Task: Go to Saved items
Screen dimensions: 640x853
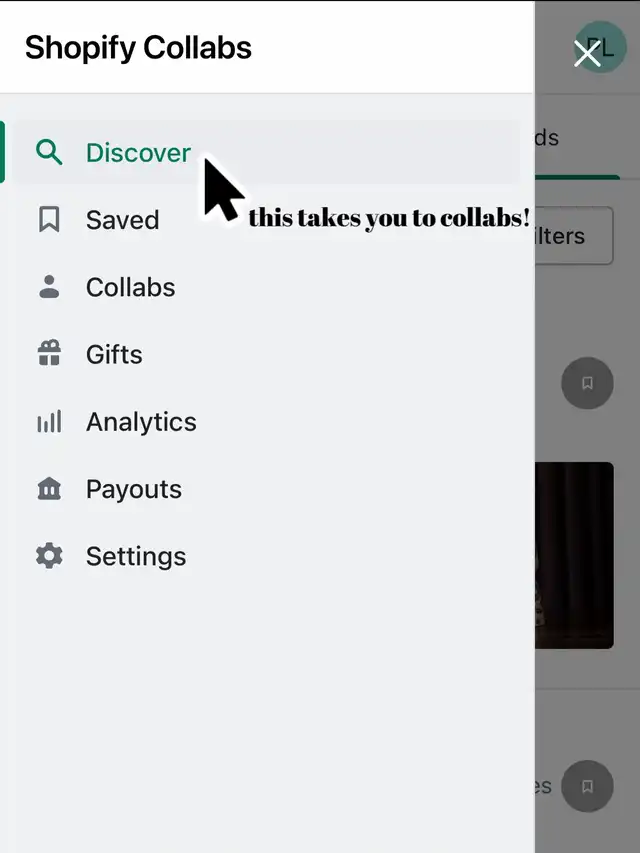Action: [267, 220]
